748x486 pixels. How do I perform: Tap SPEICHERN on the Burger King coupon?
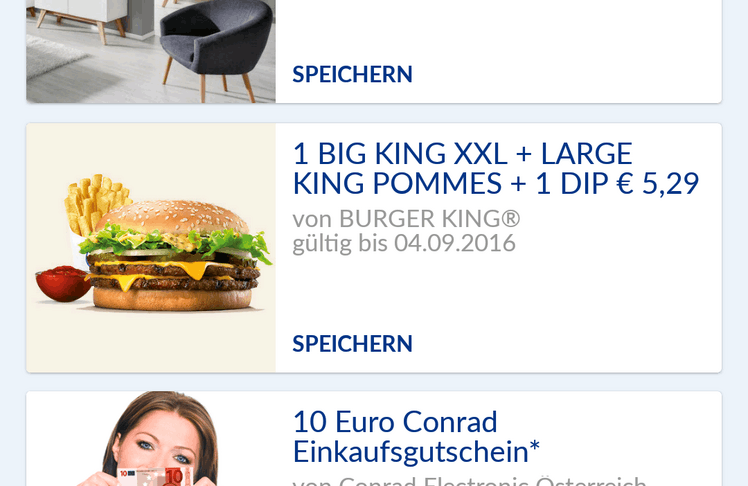click(x=352, y=344)
